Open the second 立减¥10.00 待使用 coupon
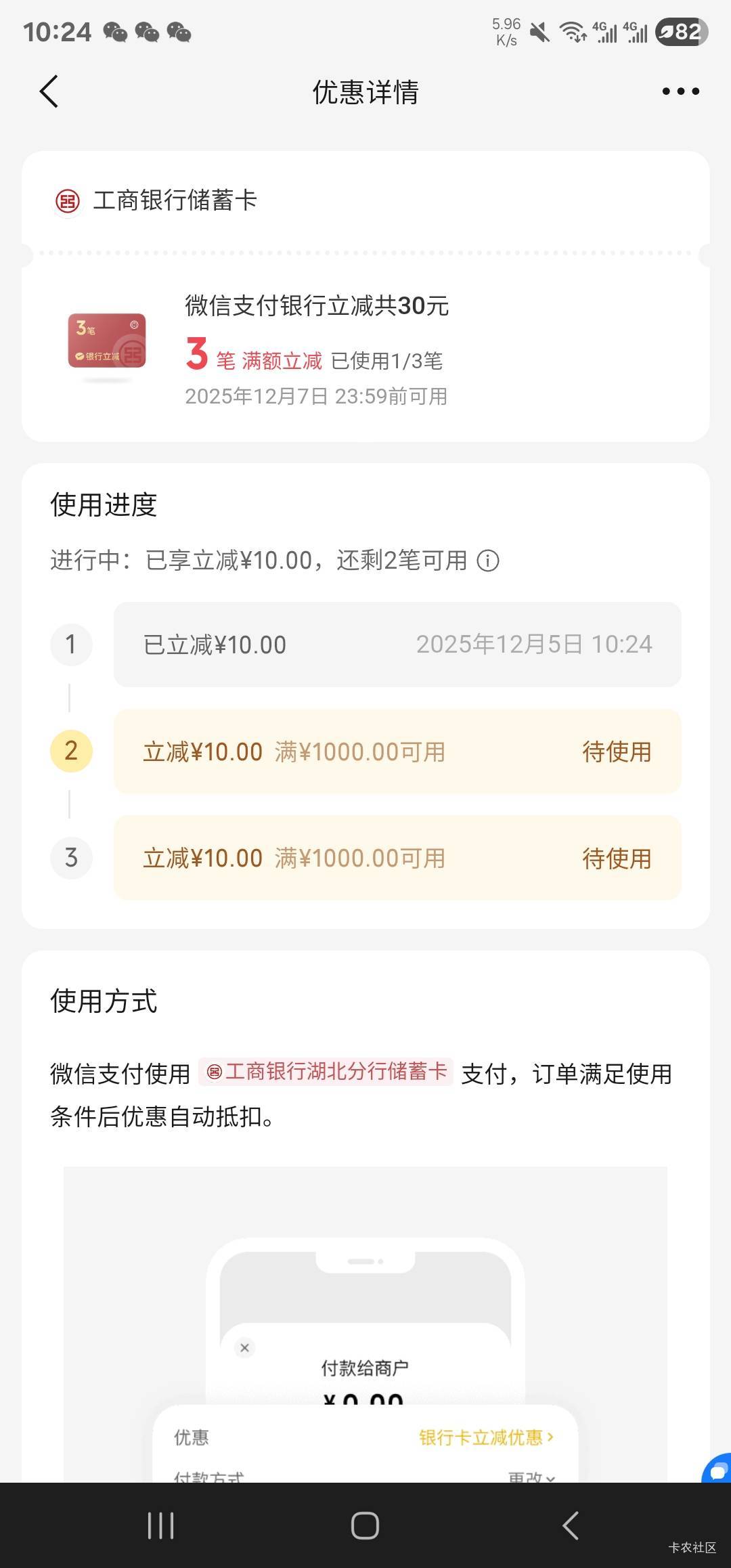This screenshot has height=1568, width=731. (x=397, y=752)
